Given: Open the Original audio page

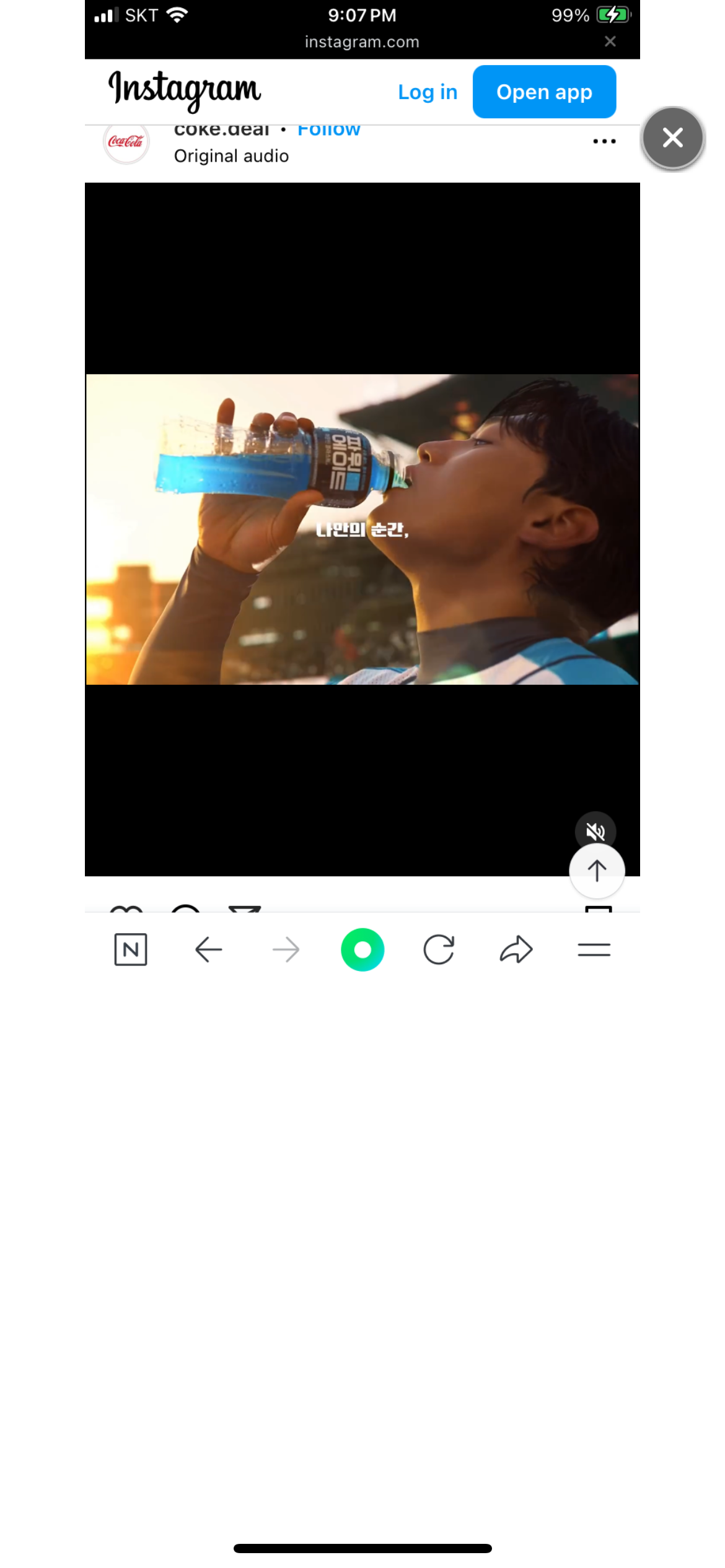Looking at the screenshot, I should pos(231,156).
